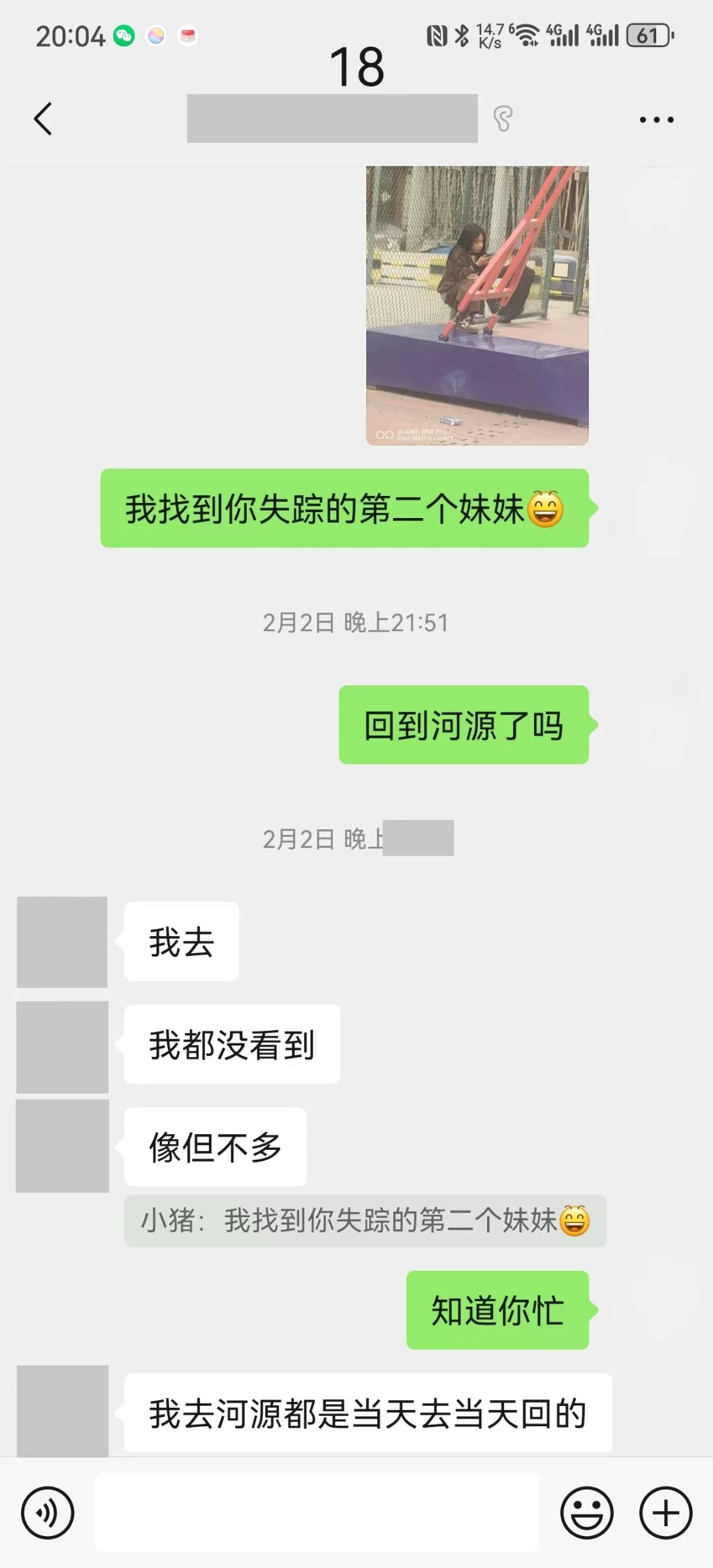The height and width of the screenshot is (1568, 713).
Task: Open the shared photo of the girl
Action: pyautogui.click(x=477, y=305)
